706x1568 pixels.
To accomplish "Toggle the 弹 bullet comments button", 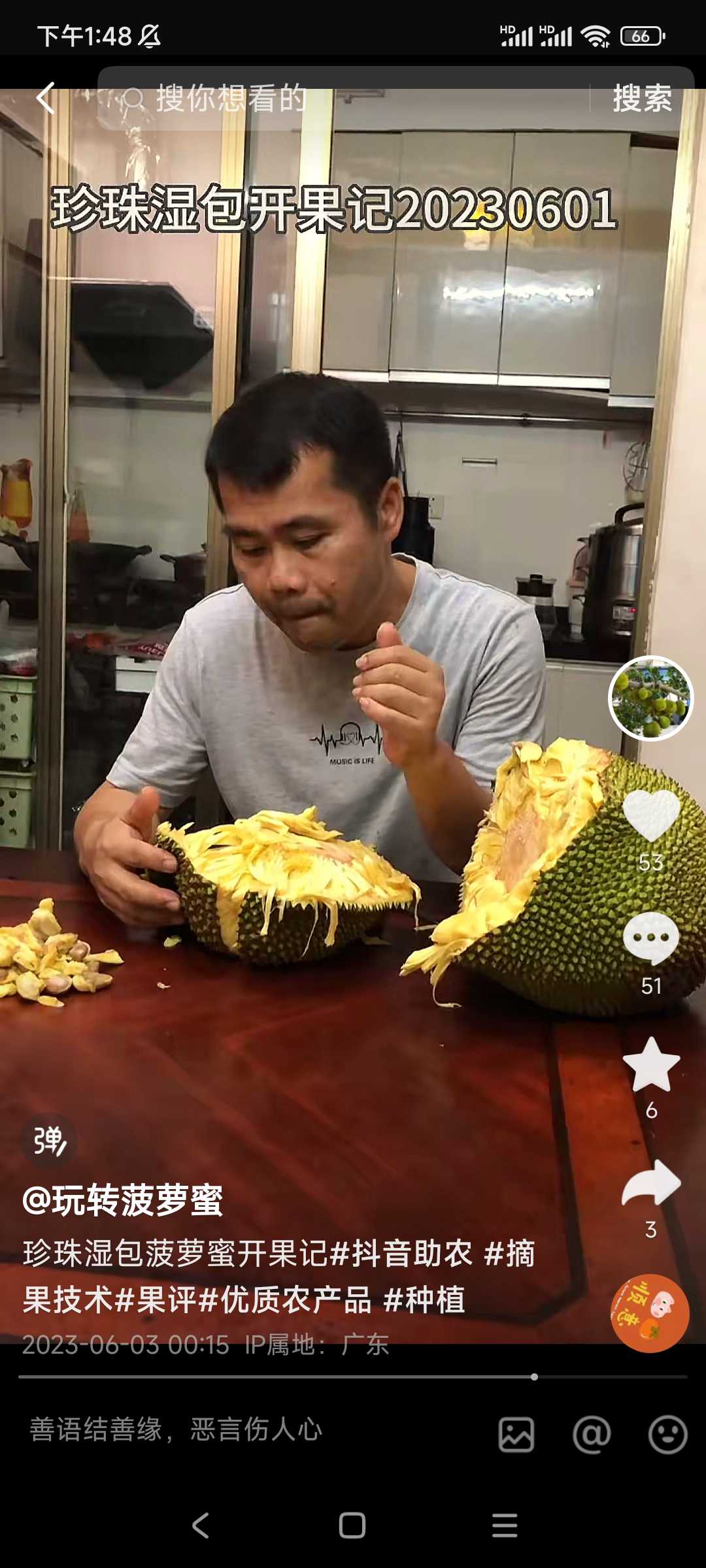I will pos(50,1141).
